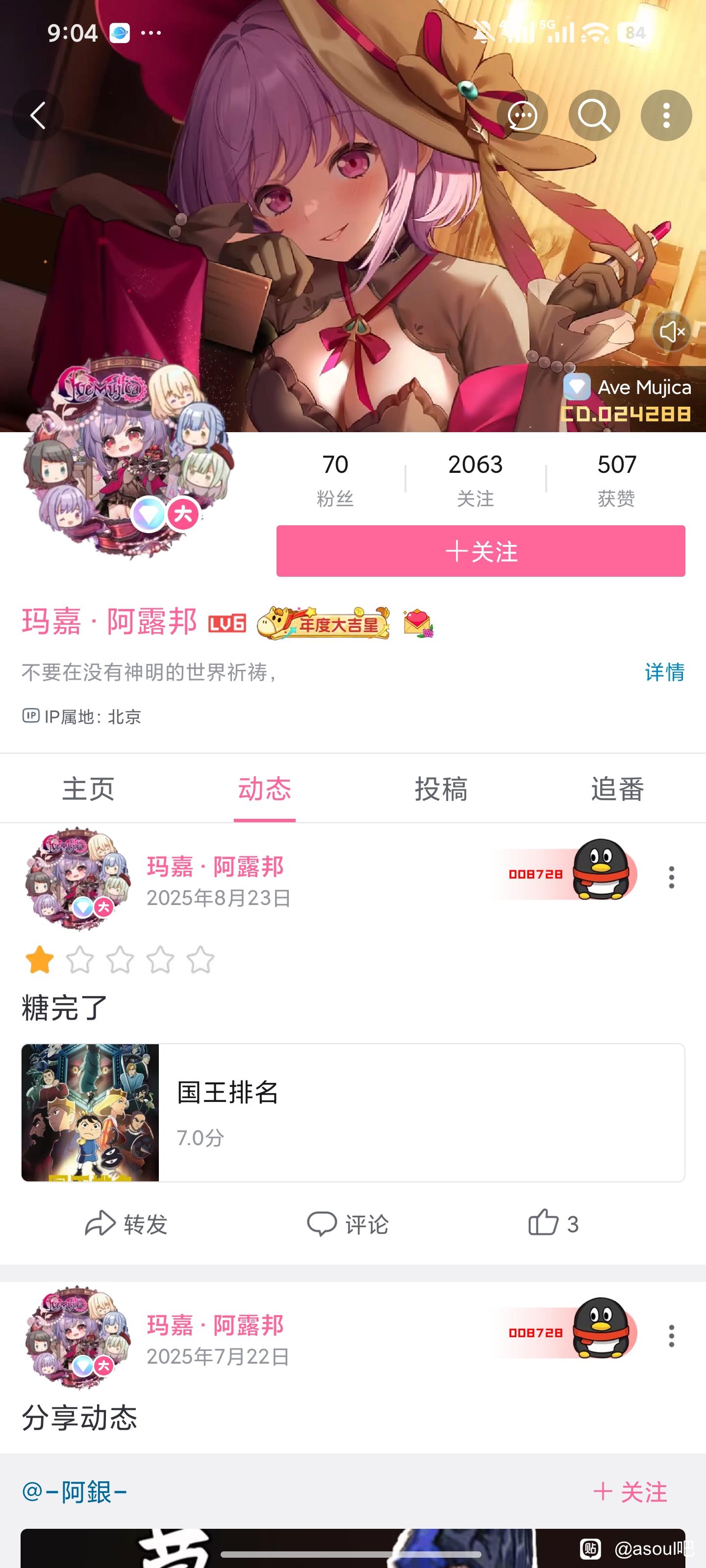
Task: Select the 动态 tab
Action: [x=264, y=789]
